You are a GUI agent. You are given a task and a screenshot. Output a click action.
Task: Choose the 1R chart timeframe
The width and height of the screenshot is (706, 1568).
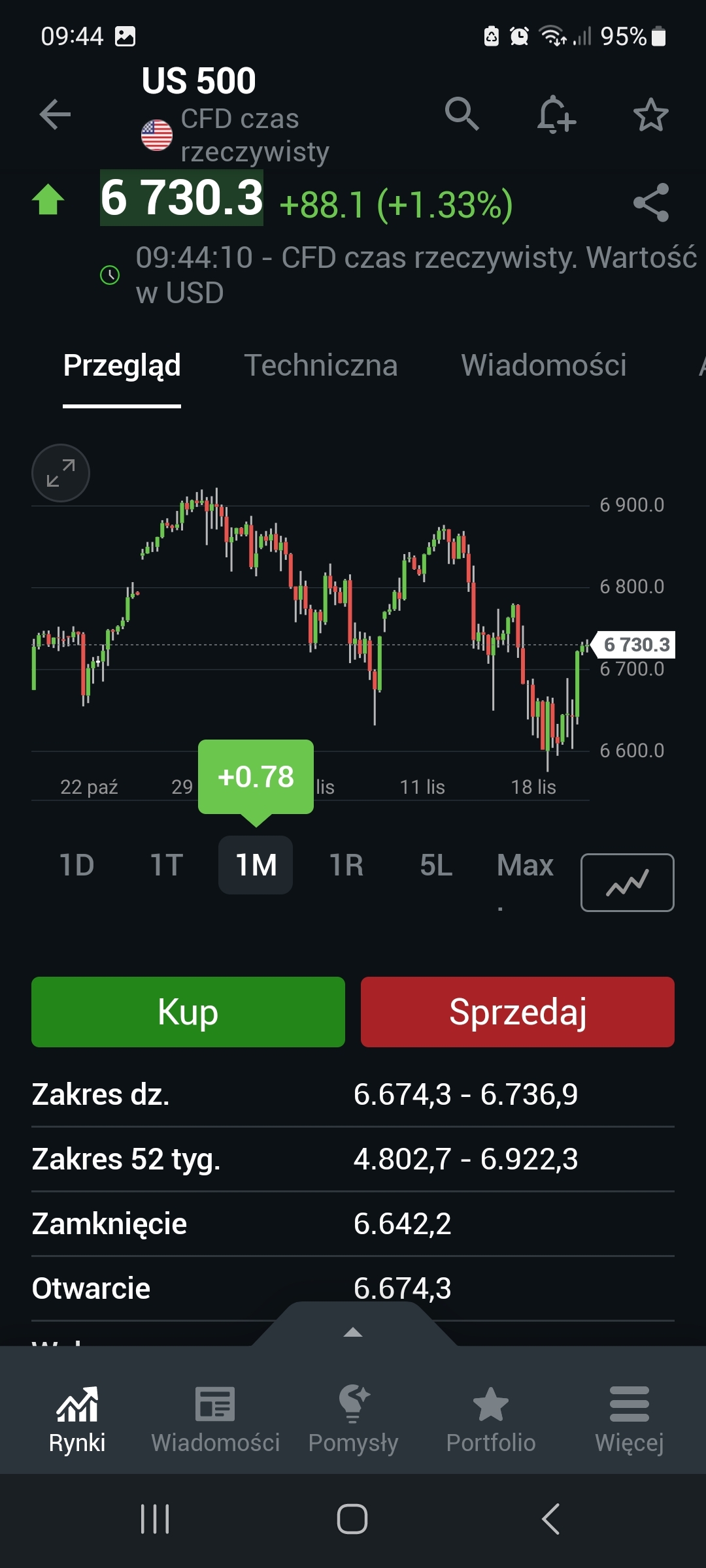point(346,866)
